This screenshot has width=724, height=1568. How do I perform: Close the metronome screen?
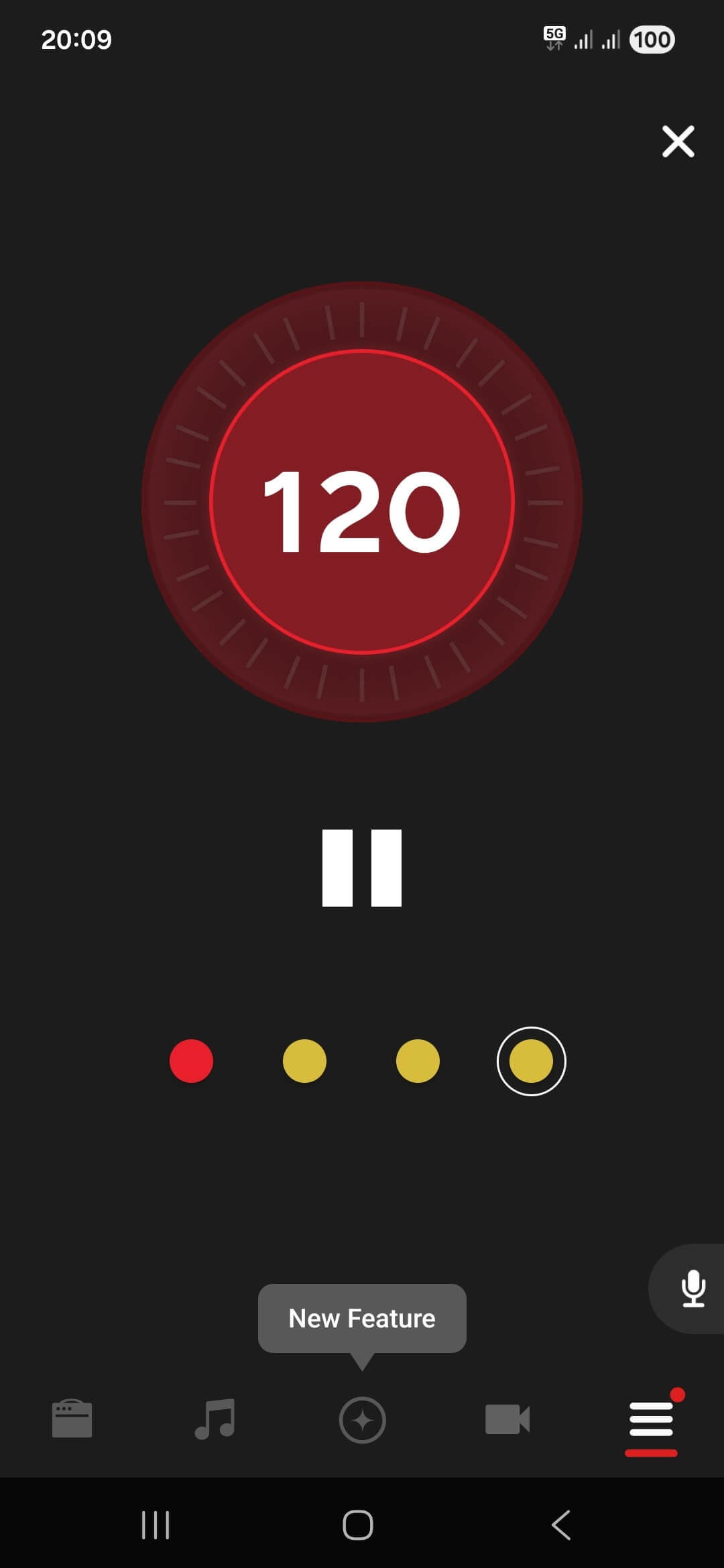678,141
